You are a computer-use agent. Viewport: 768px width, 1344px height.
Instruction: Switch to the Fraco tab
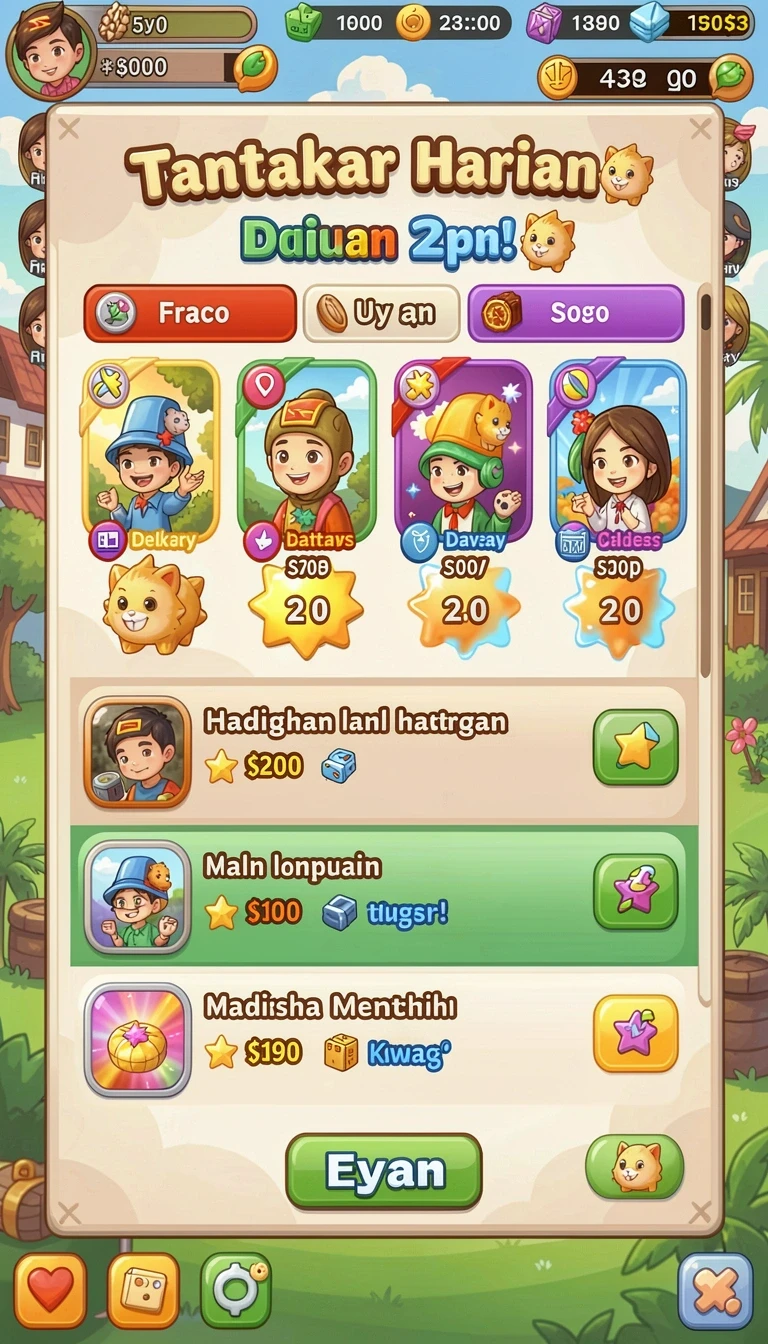(x=190, y=313)
